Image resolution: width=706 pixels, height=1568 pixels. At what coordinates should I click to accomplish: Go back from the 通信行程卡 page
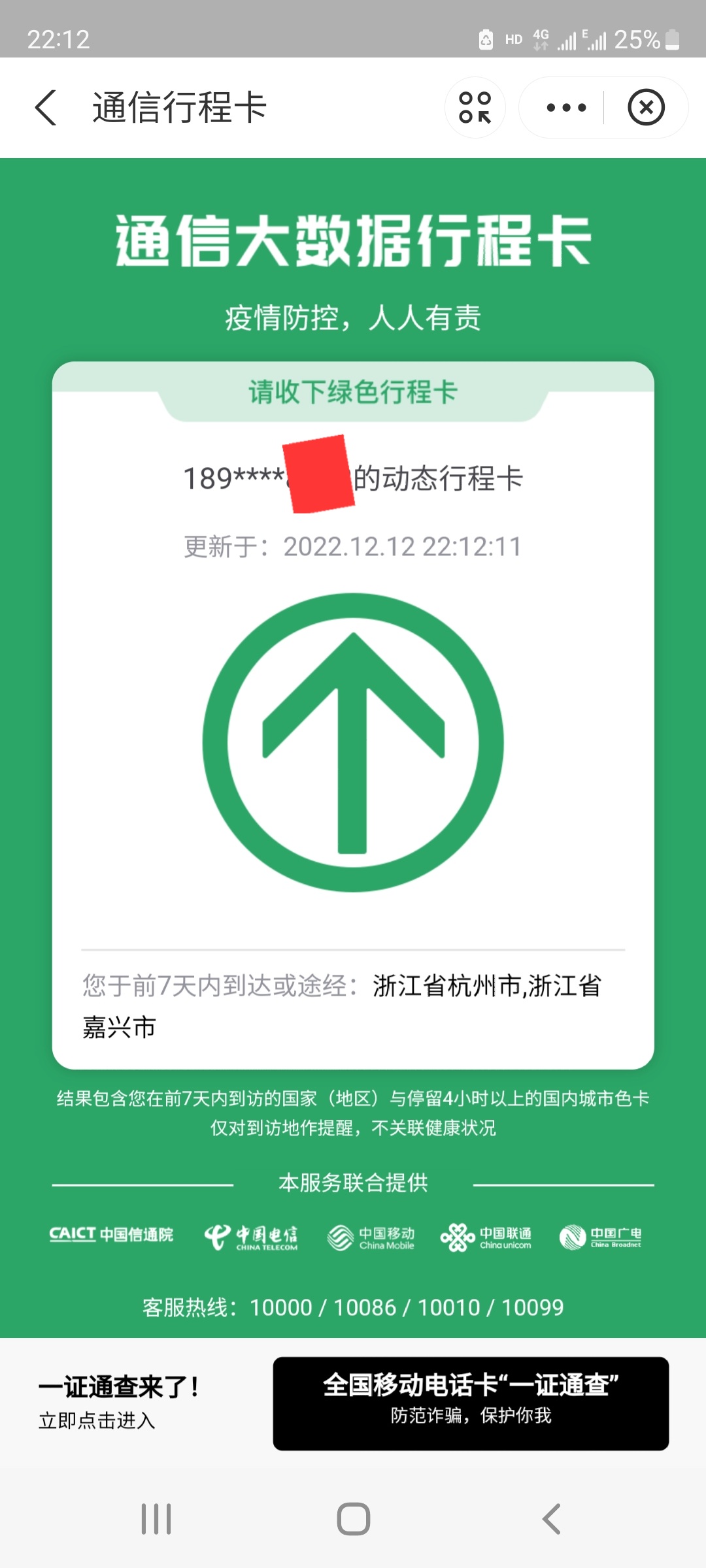click(x=46, y=108)
